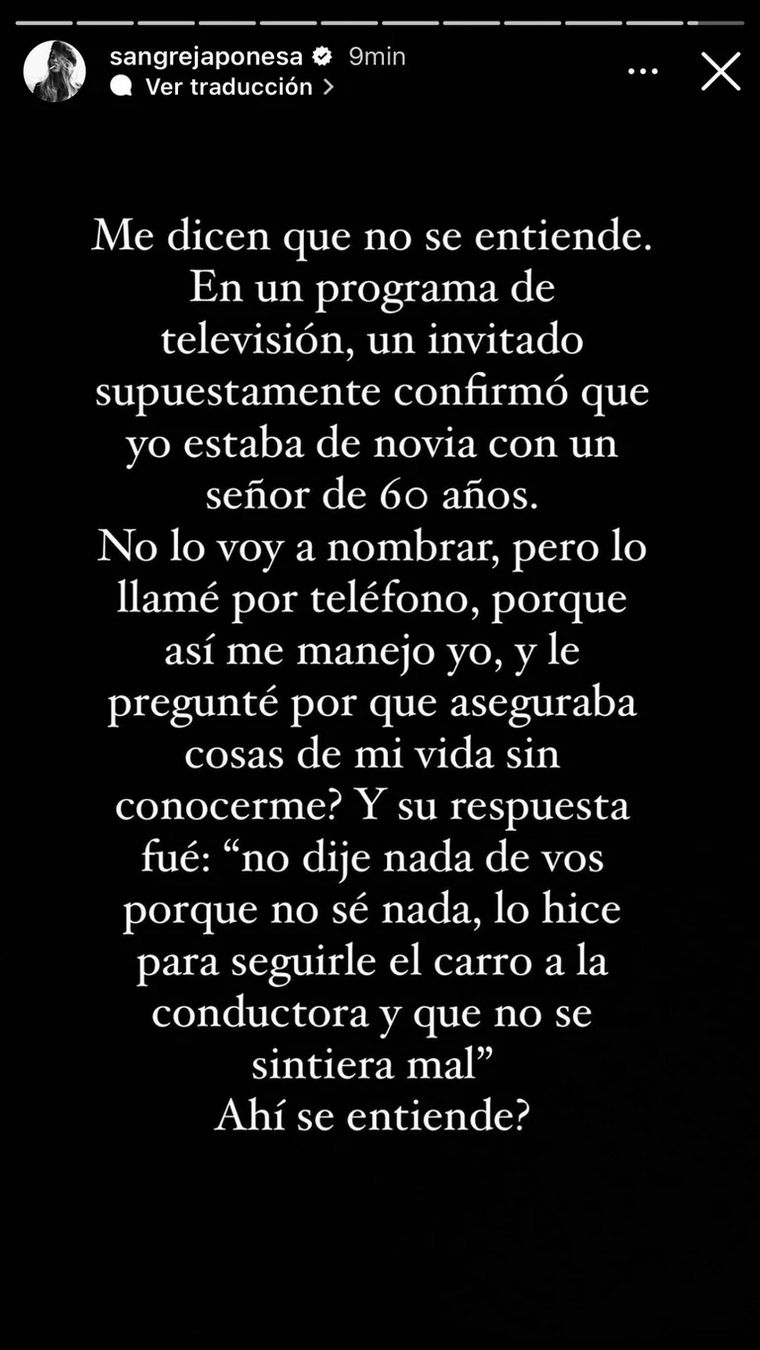Open sangrejaponesa's profile picture

55,71
